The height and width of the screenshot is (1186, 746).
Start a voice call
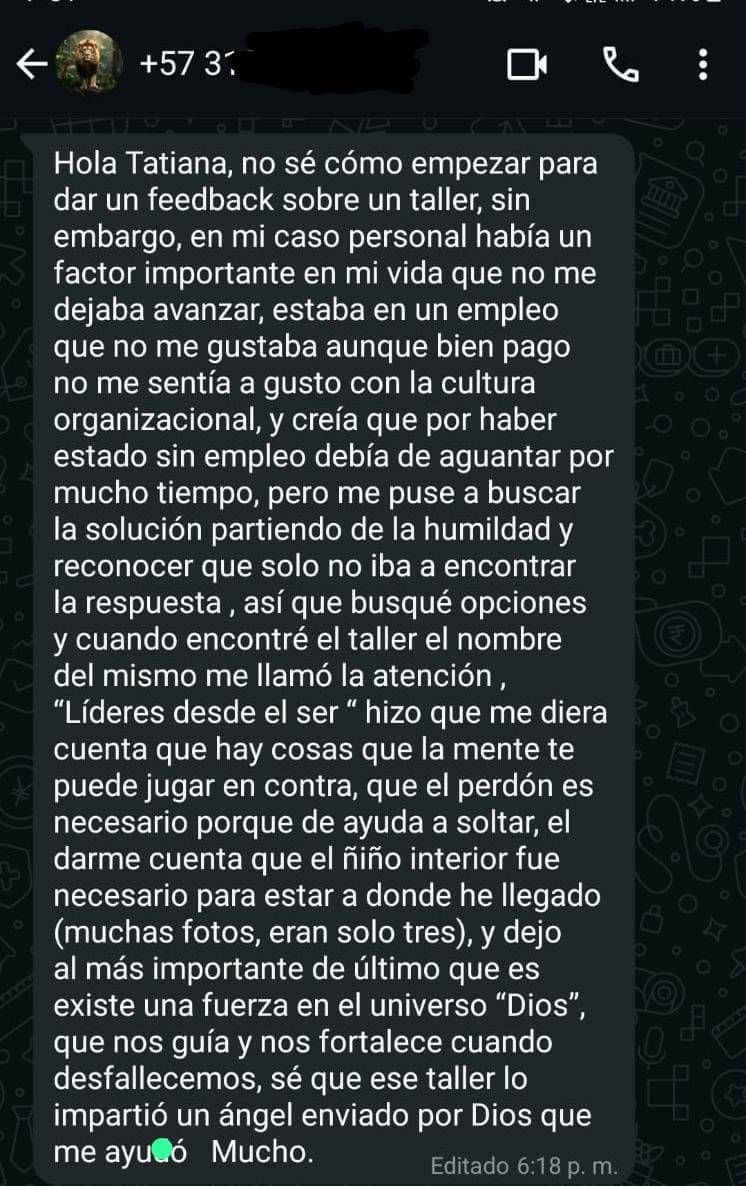coord(620,65)
